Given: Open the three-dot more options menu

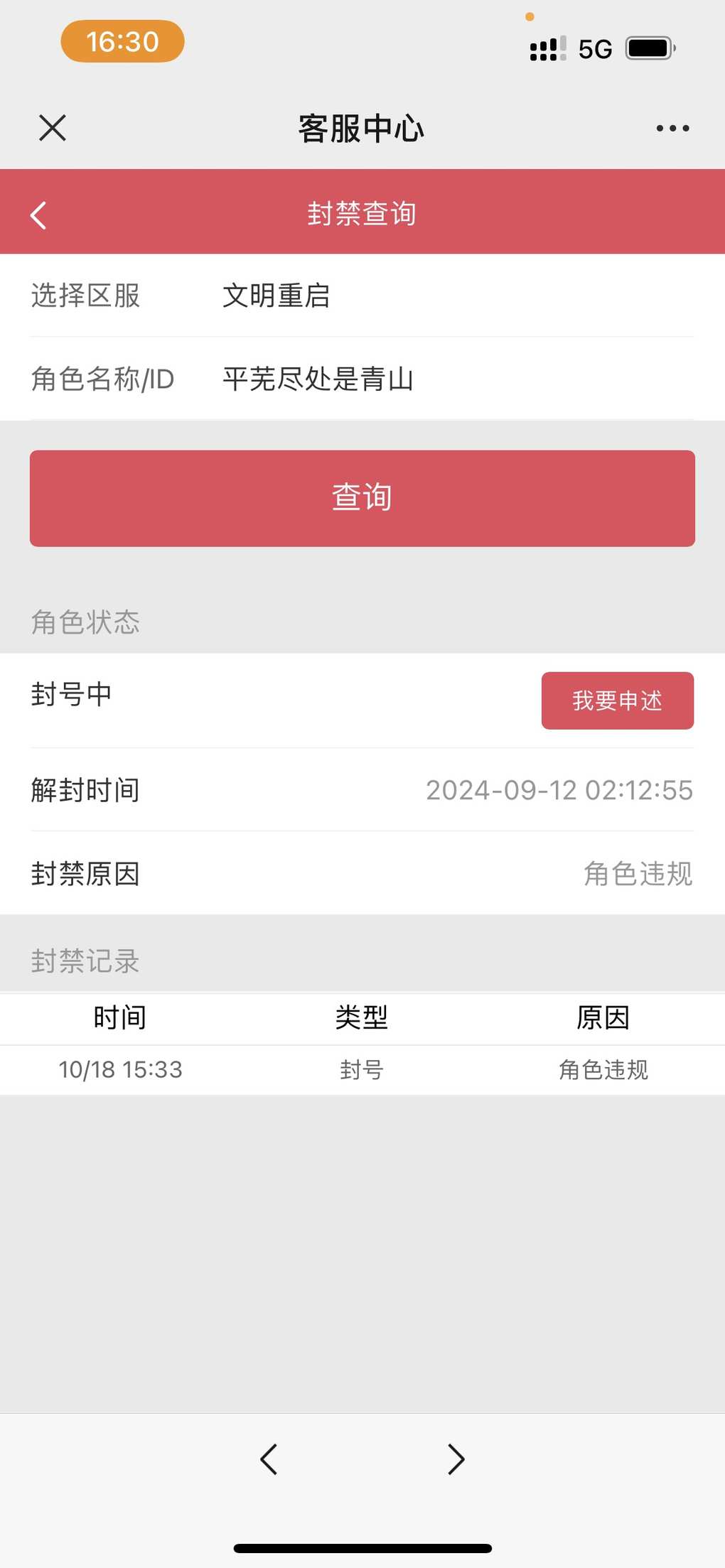Looking at the screenshot, I should pos(672,129).
